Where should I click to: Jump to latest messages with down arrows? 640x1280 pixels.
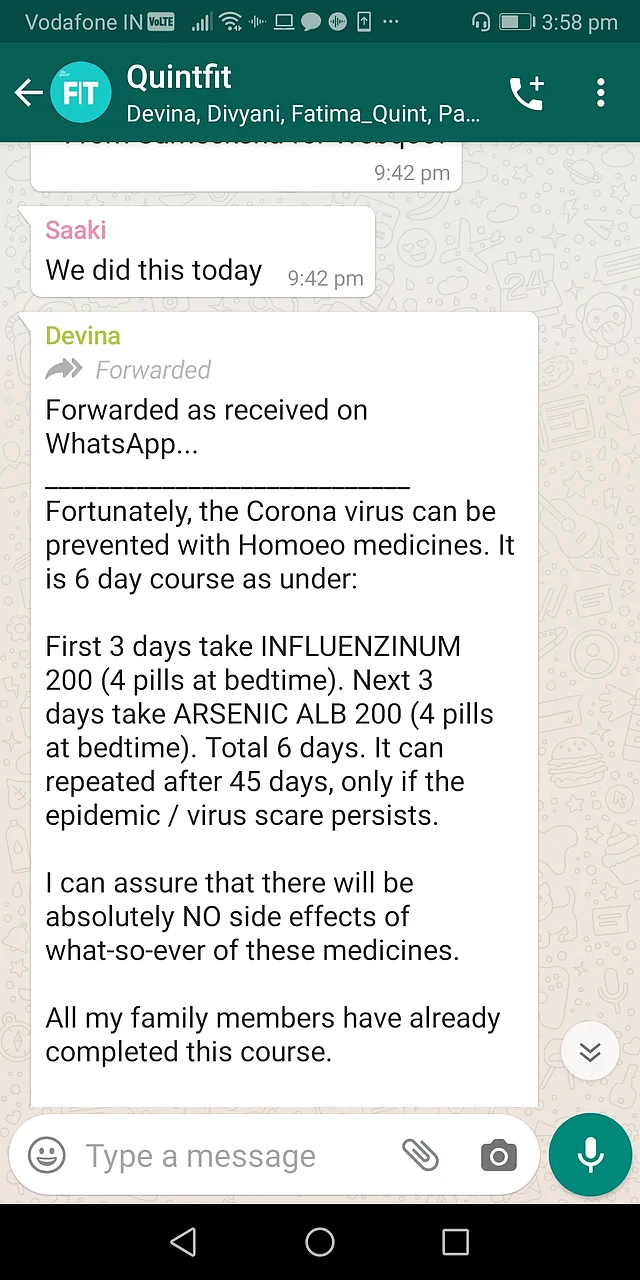[590, 1052]
